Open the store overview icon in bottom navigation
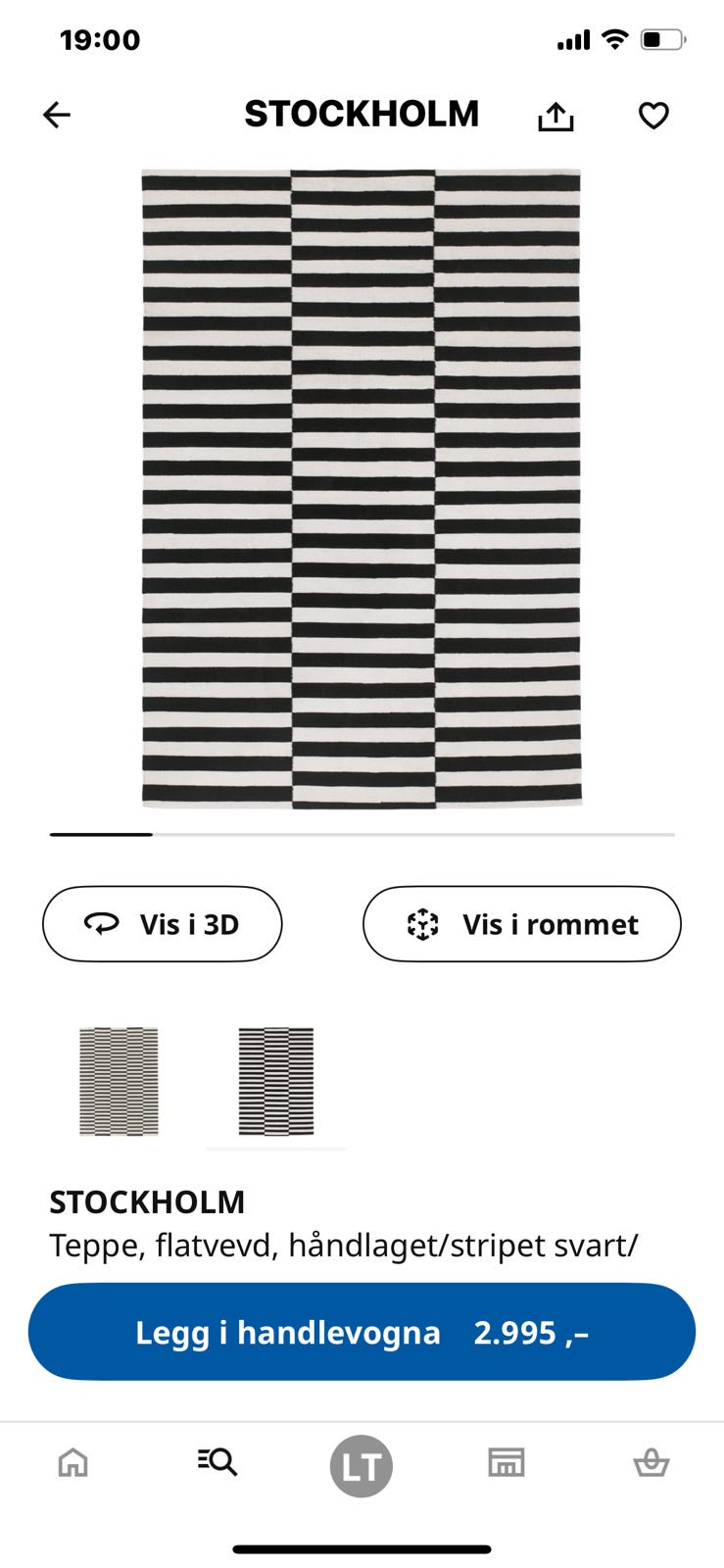 pyautogui.click(x=507, y=1462)
